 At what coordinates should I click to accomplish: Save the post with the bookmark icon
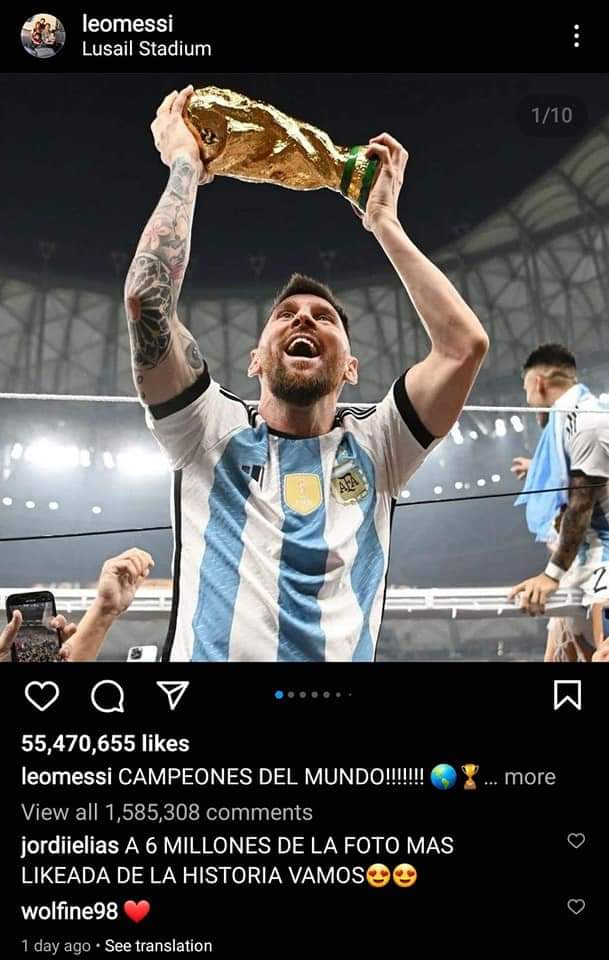click(x=567, y=695)
